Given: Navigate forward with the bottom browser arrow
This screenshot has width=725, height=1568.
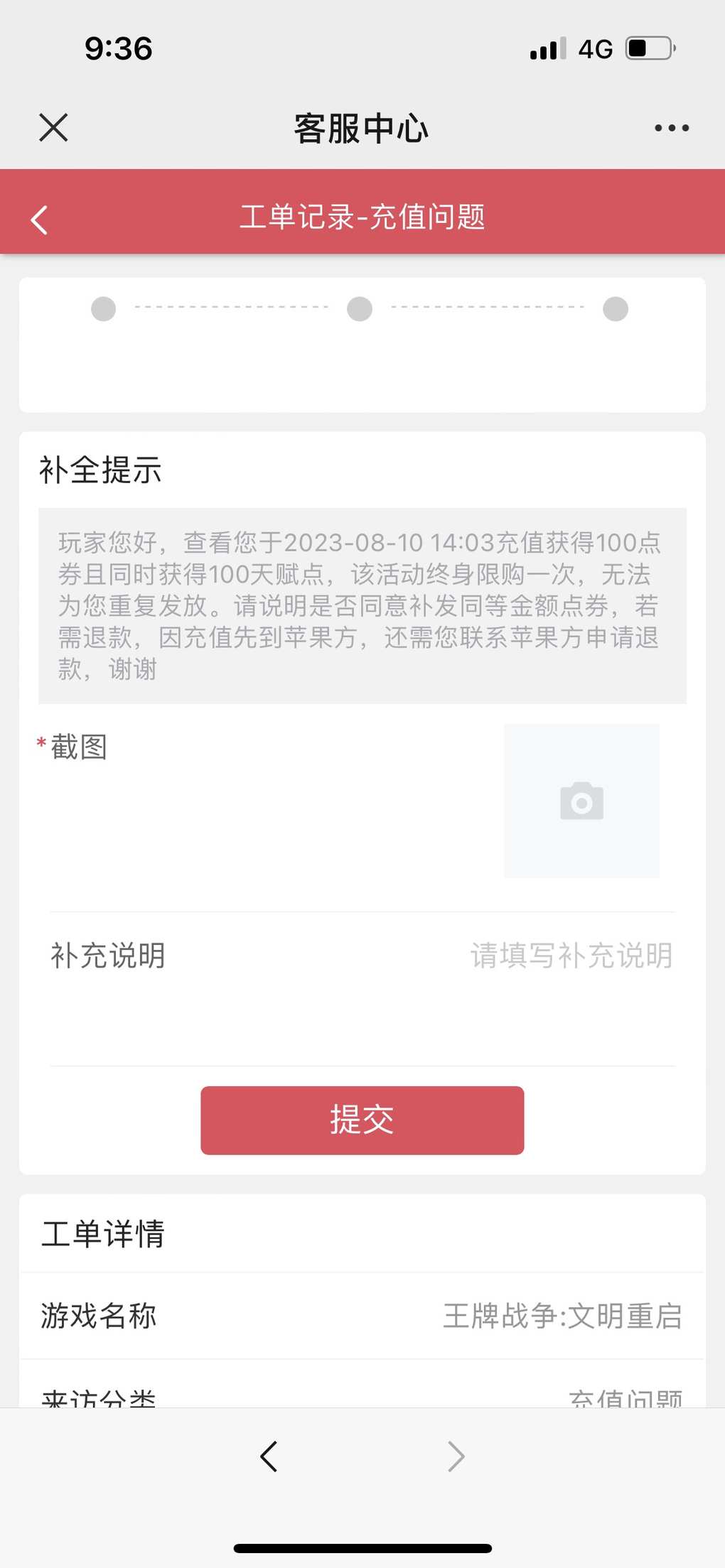Looking at the screenshot, I should [456, 1456].
